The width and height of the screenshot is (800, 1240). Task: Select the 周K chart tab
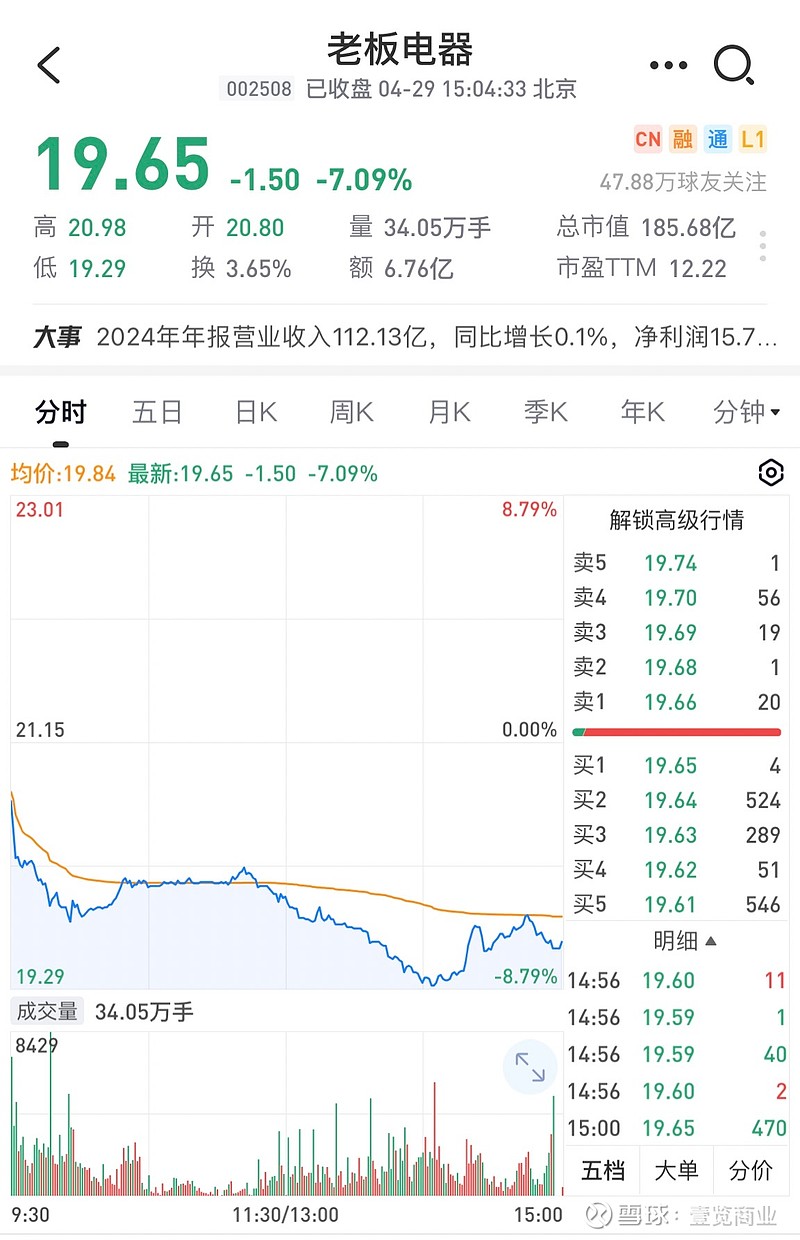(x=352, y=412)
